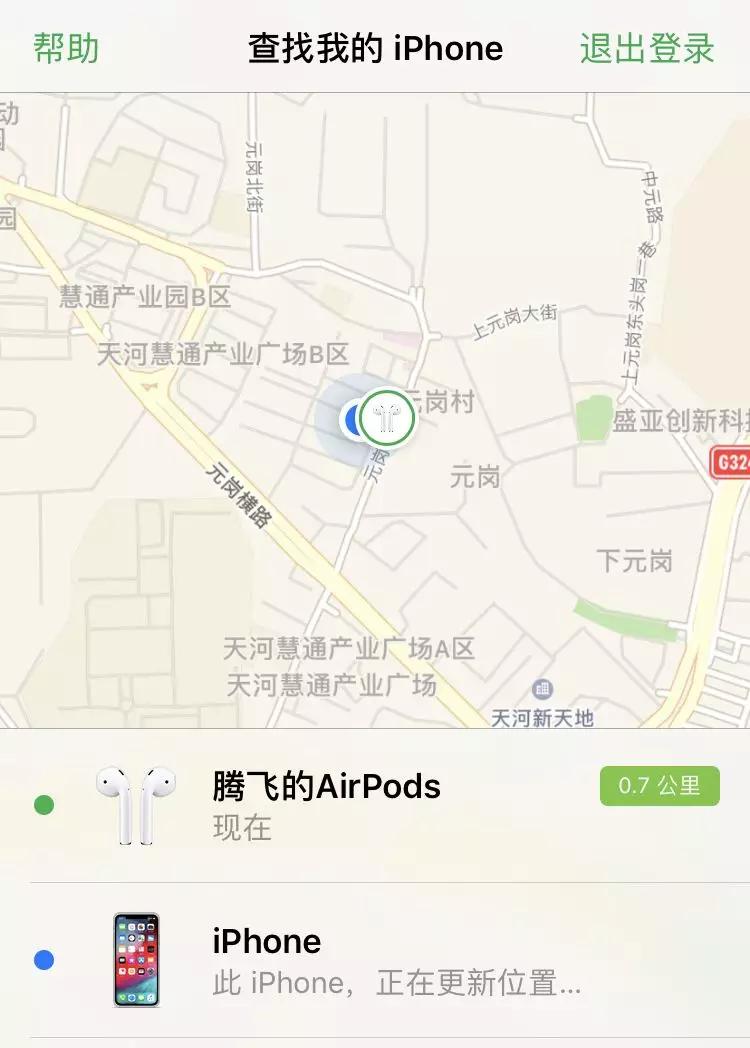Image resolution: width=750 pixels, height=1048 pixels.
Task: Click the 查找我的 iPhone title
Action: (375, 47)
